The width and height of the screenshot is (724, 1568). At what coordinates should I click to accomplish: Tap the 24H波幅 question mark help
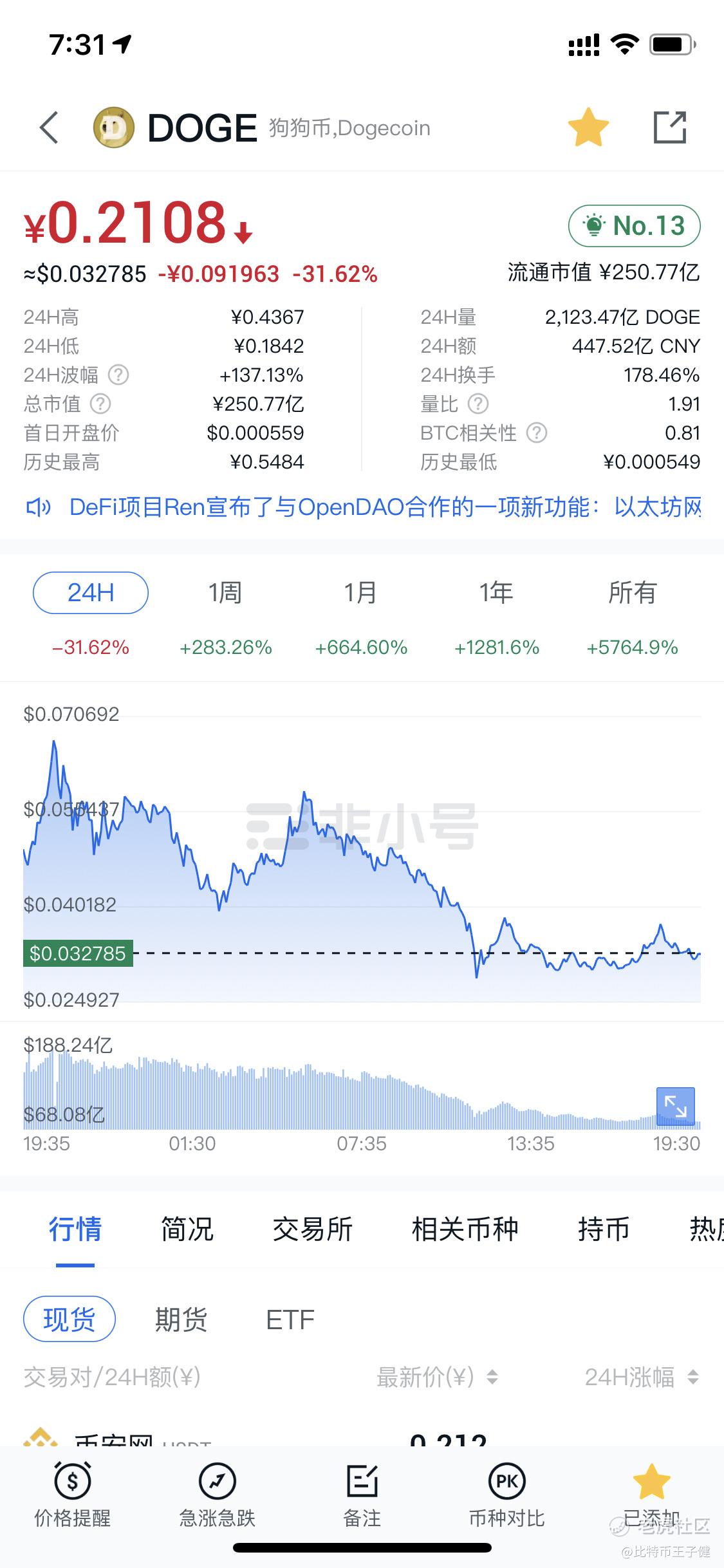(119, 375)
